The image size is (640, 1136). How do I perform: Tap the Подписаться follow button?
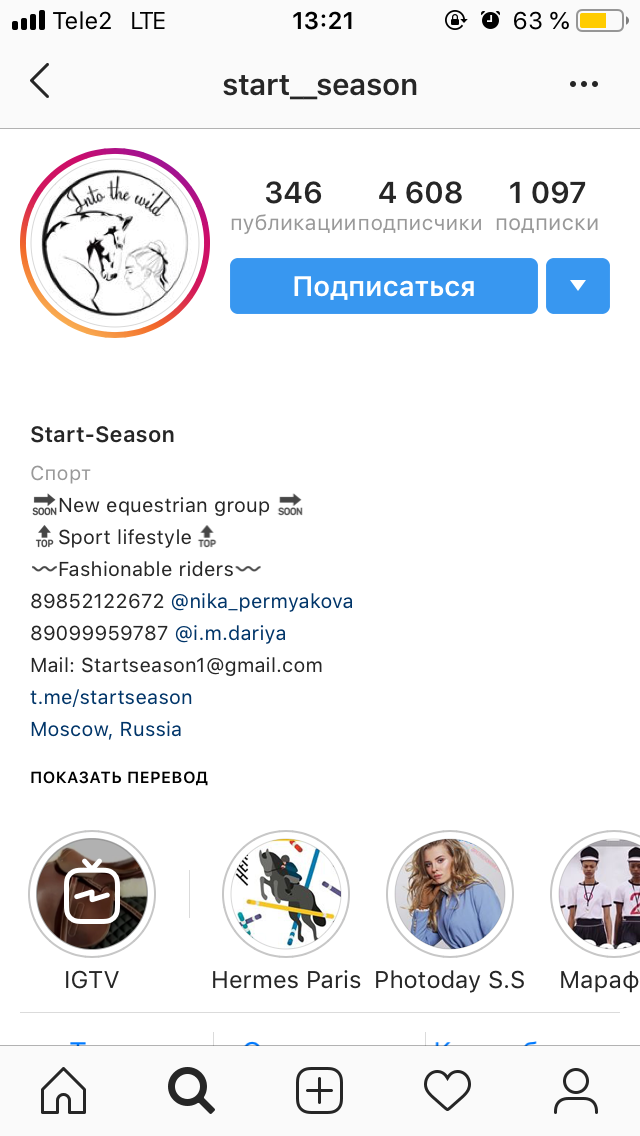pos(384,286)
